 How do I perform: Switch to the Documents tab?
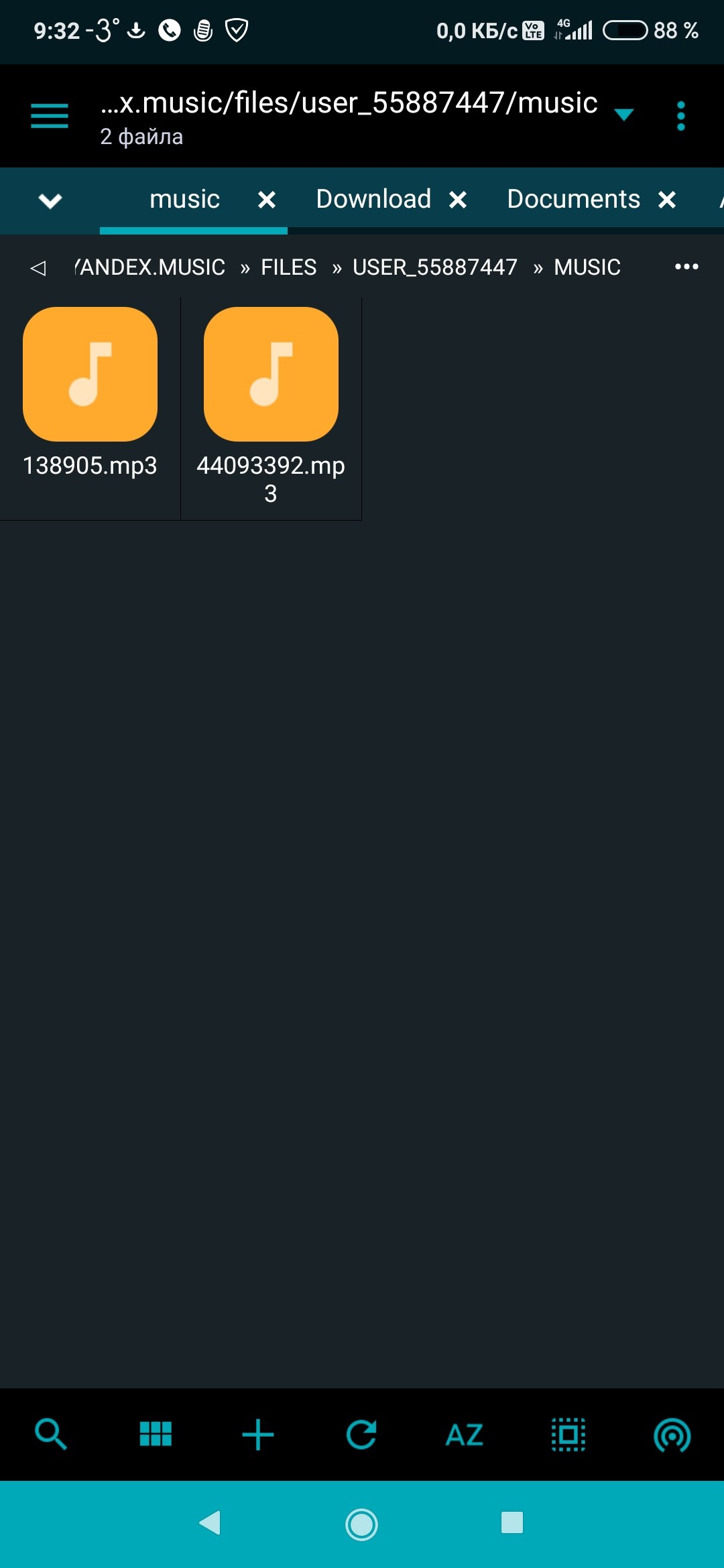click(573, 199)
